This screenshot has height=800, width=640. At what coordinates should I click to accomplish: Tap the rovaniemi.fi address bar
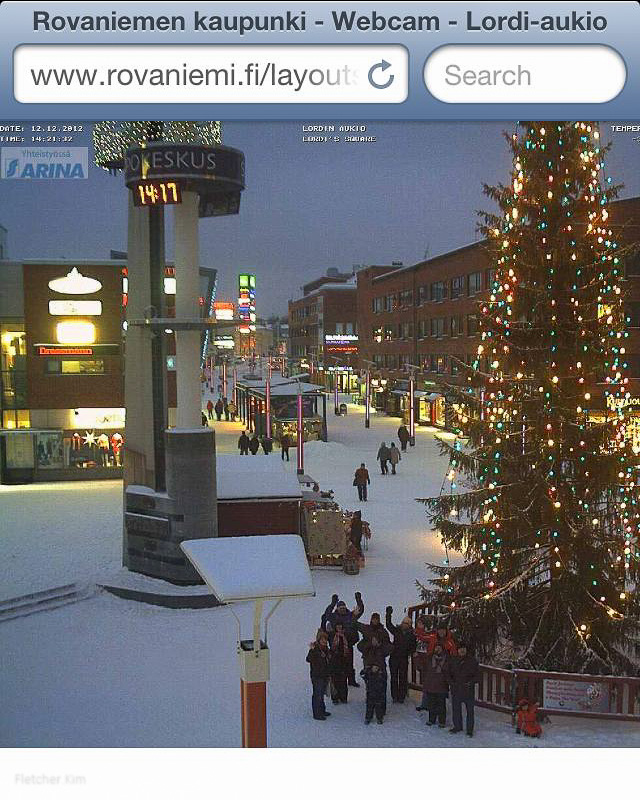190,75
